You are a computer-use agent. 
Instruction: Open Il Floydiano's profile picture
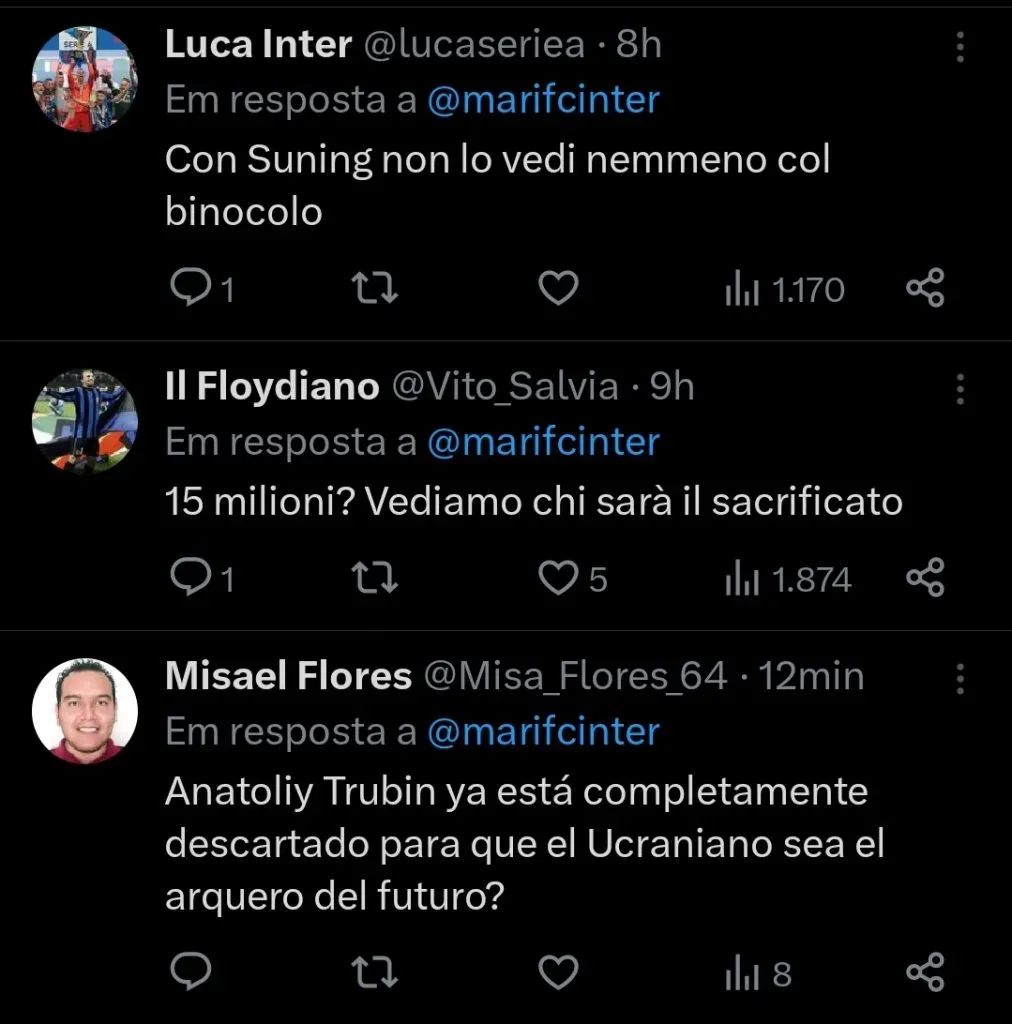tap(83, 420)
